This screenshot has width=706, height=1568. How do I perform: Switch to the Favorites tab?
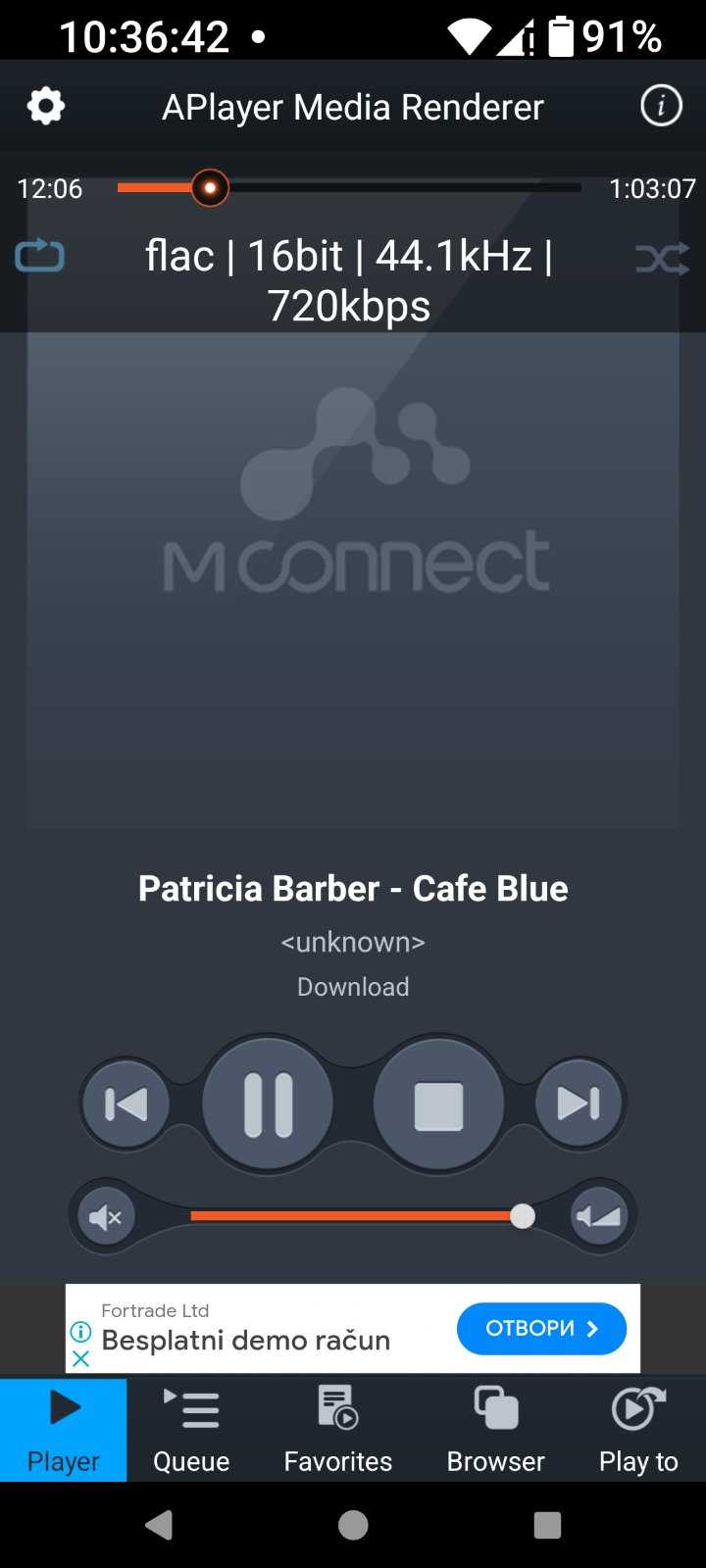338,1431
